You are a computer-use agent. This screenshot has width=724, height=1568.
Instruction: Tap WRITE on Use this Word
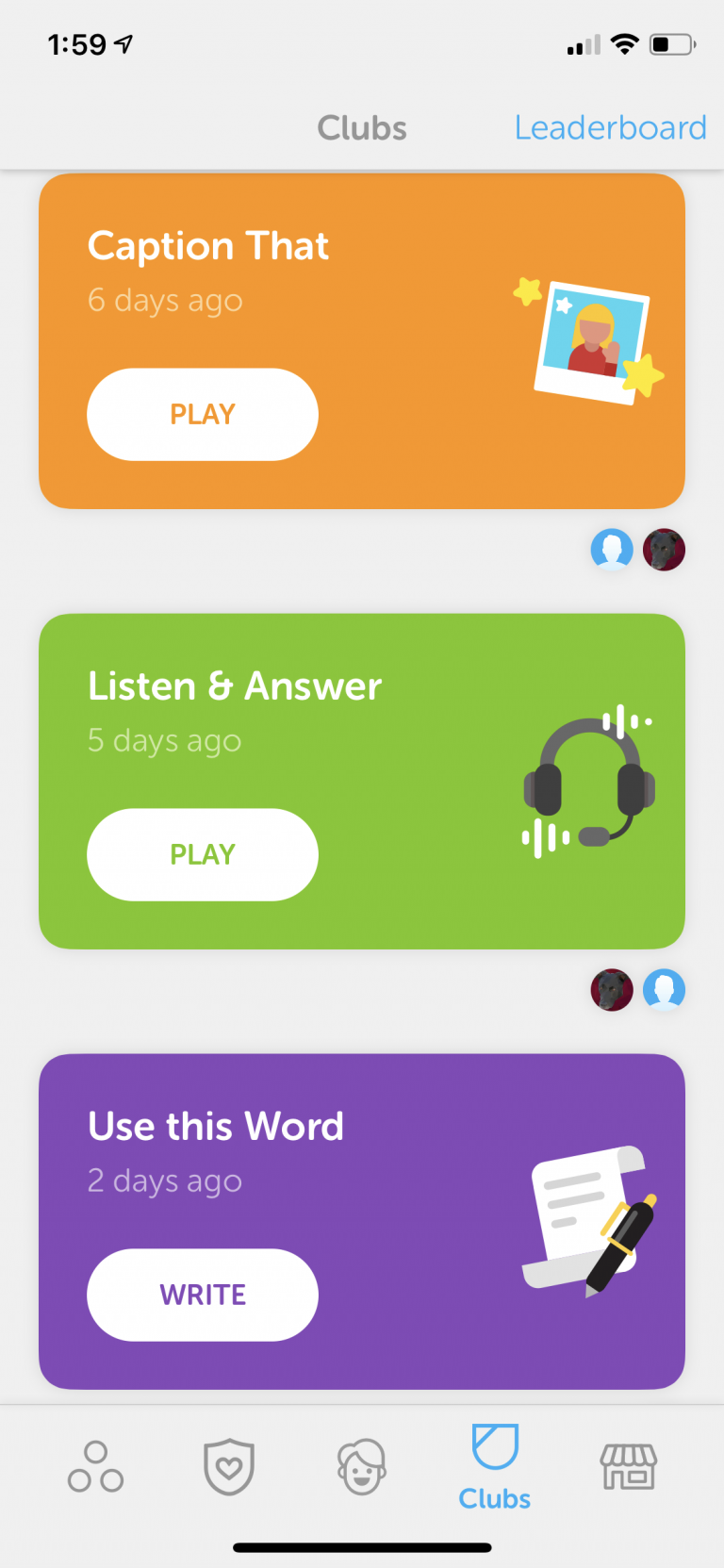pyautogui.click(x=202, y=1295)
